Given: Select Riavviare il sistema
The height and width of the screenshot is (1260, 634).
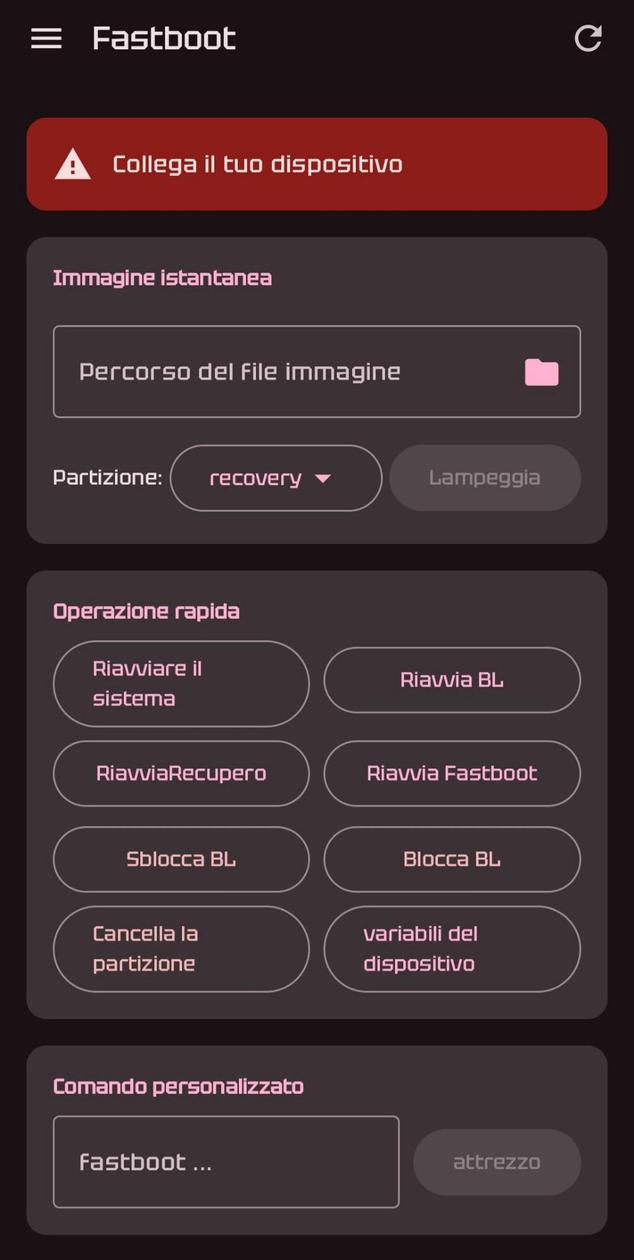Looking at the screenshot, I should (x=181, y=684).
